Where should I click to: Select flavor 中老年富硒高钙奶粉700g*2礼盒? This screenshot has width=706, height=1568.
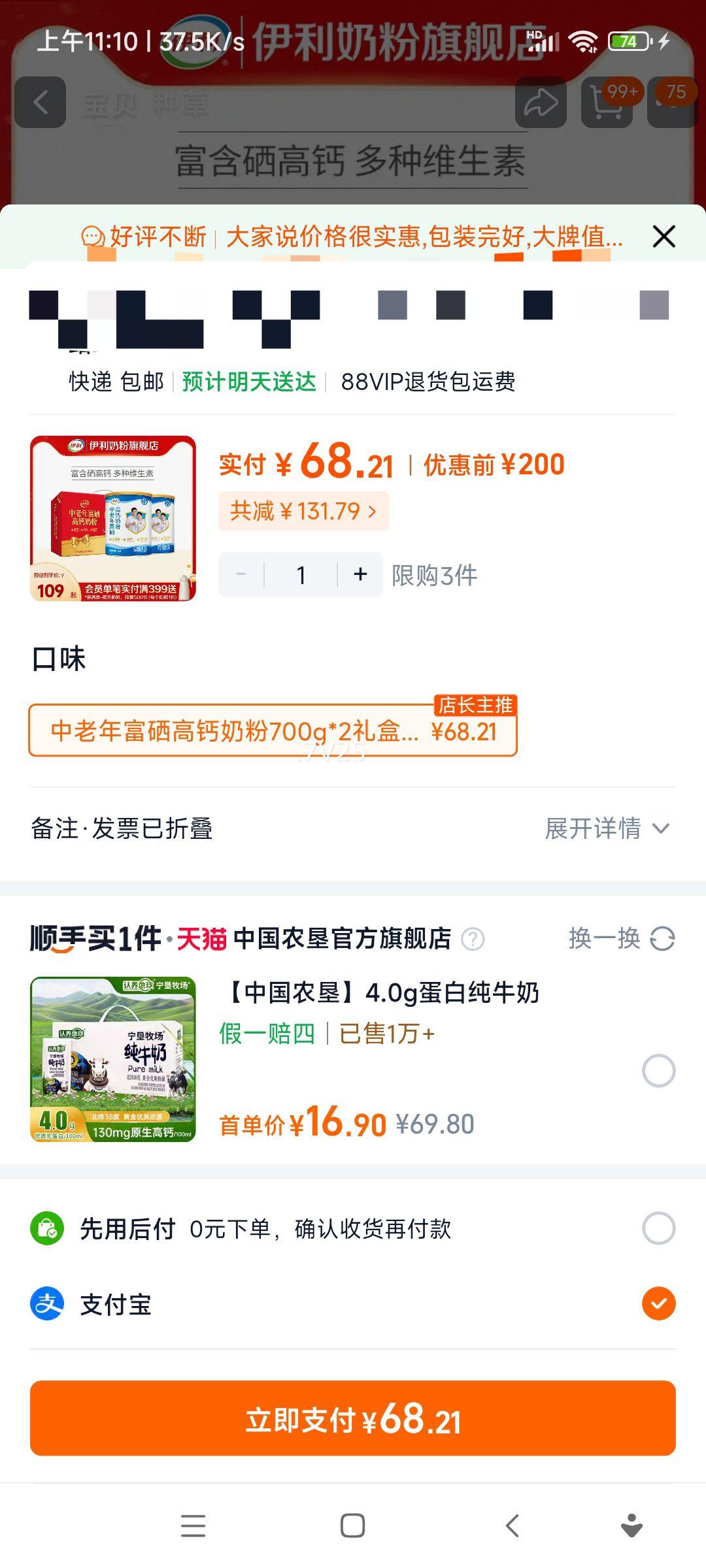[273, 733]
